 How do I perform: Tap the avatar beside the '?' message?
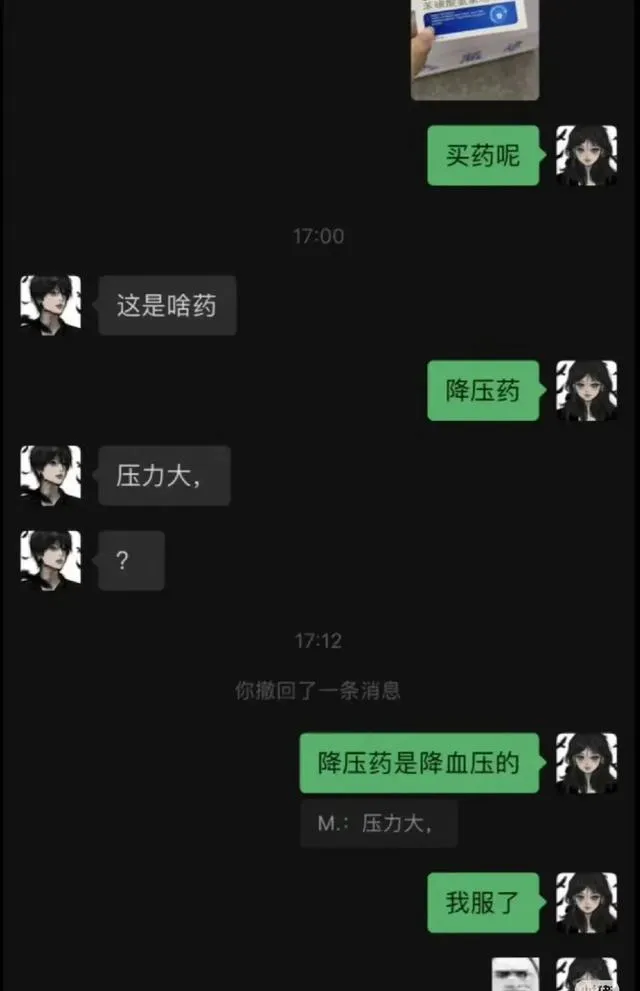tap(50, 560)
